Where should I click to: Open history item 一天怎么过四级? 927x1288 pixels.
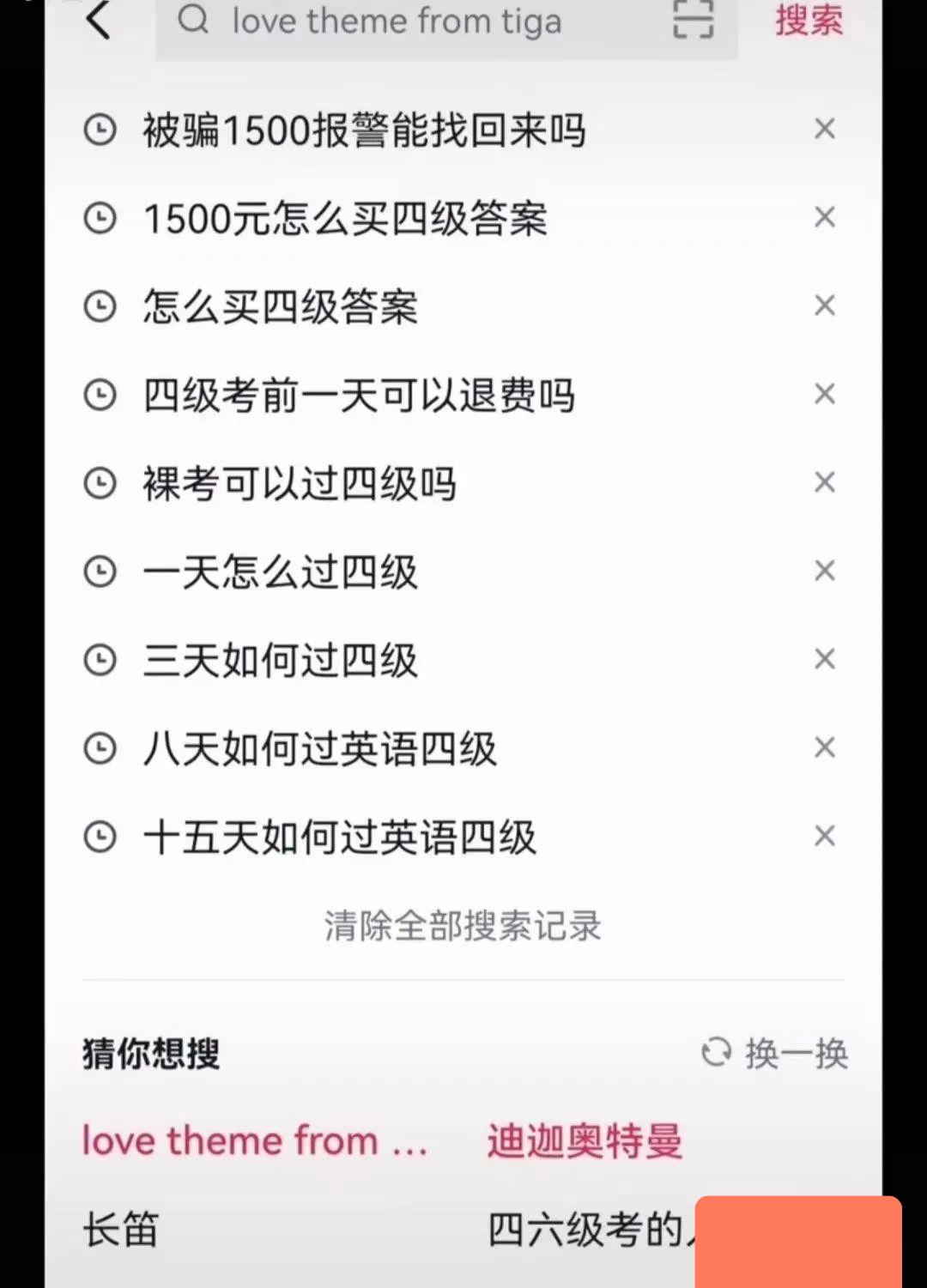(280, 572)
